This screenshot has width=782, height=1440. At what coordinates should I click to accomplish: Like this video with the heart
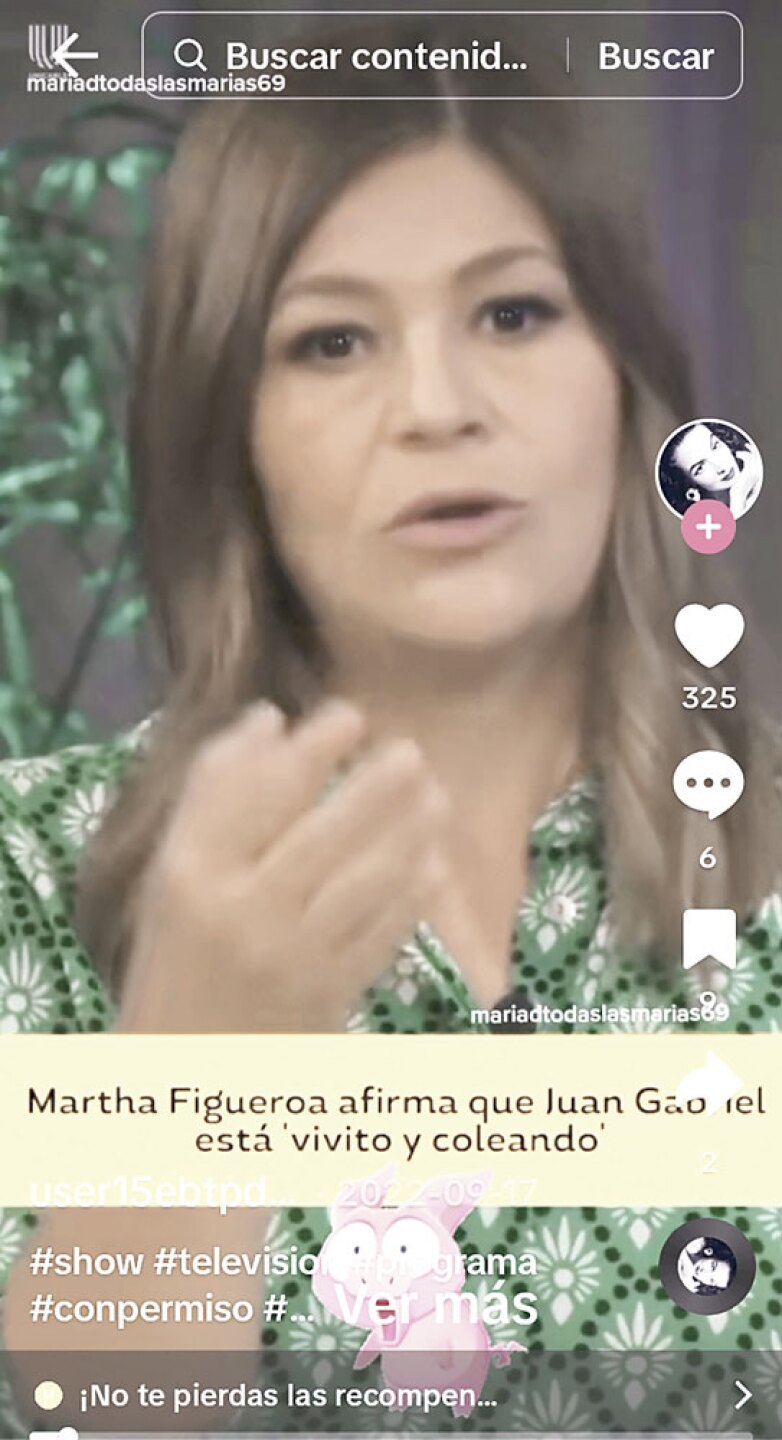pos(709,636)
